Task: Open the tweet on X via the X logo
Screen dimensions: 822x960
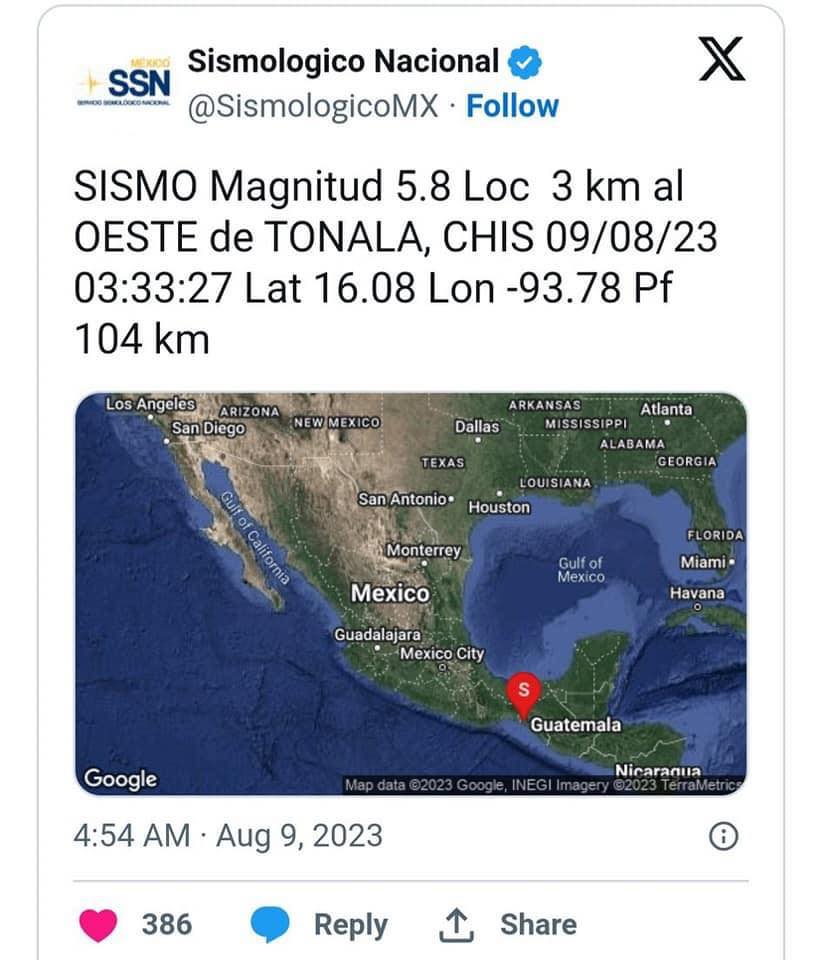Action: coord(721,65)
